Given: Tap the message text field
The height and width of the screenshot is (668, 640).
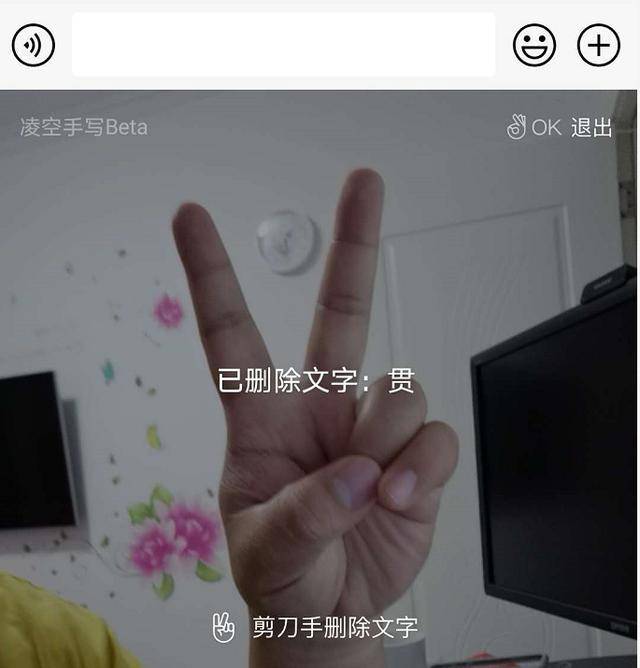Looking at the screenshot, I should tap(283, 45).
